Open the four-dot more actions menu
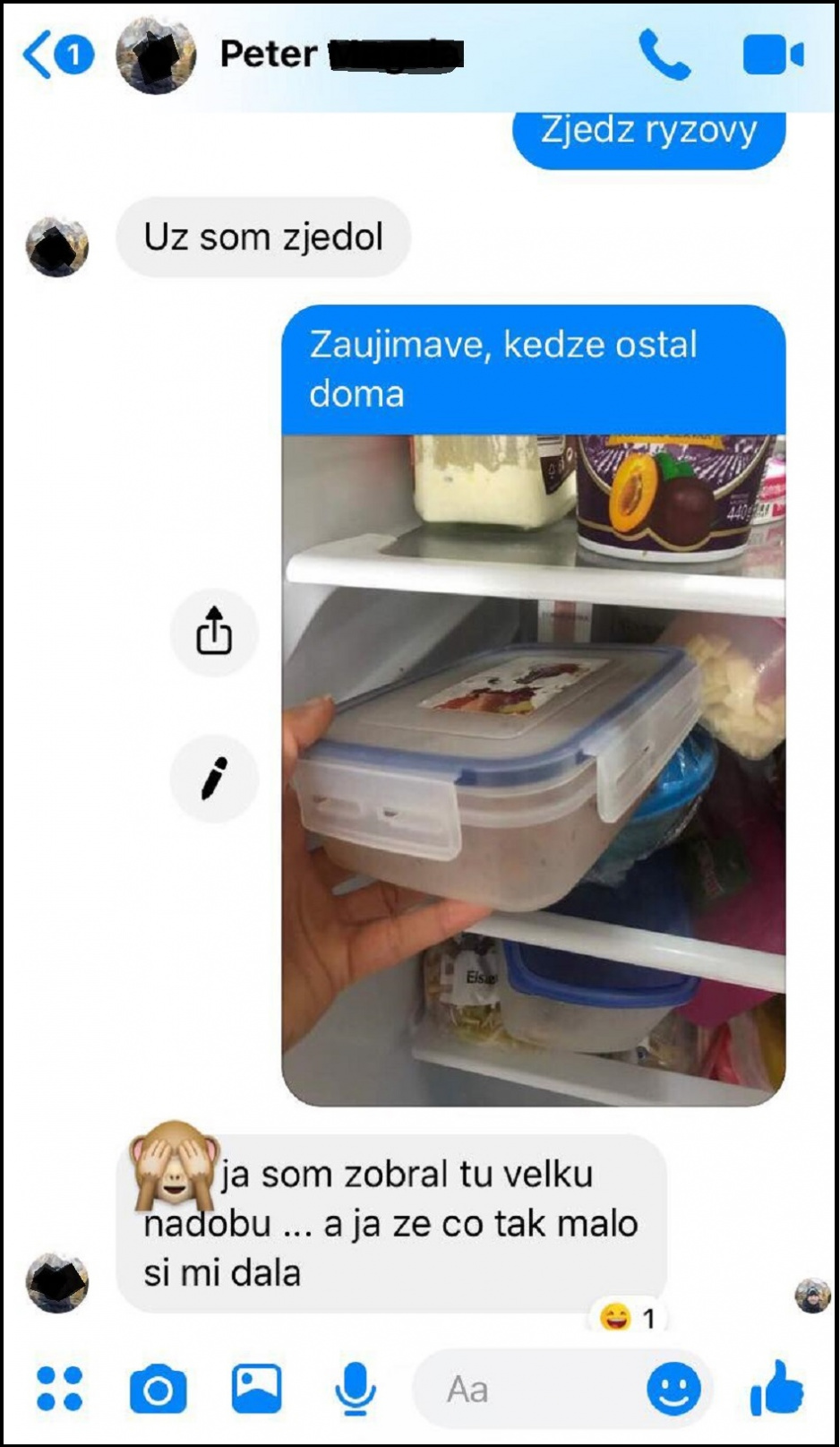This screenshot has height=1447, width=840. 59,1389
